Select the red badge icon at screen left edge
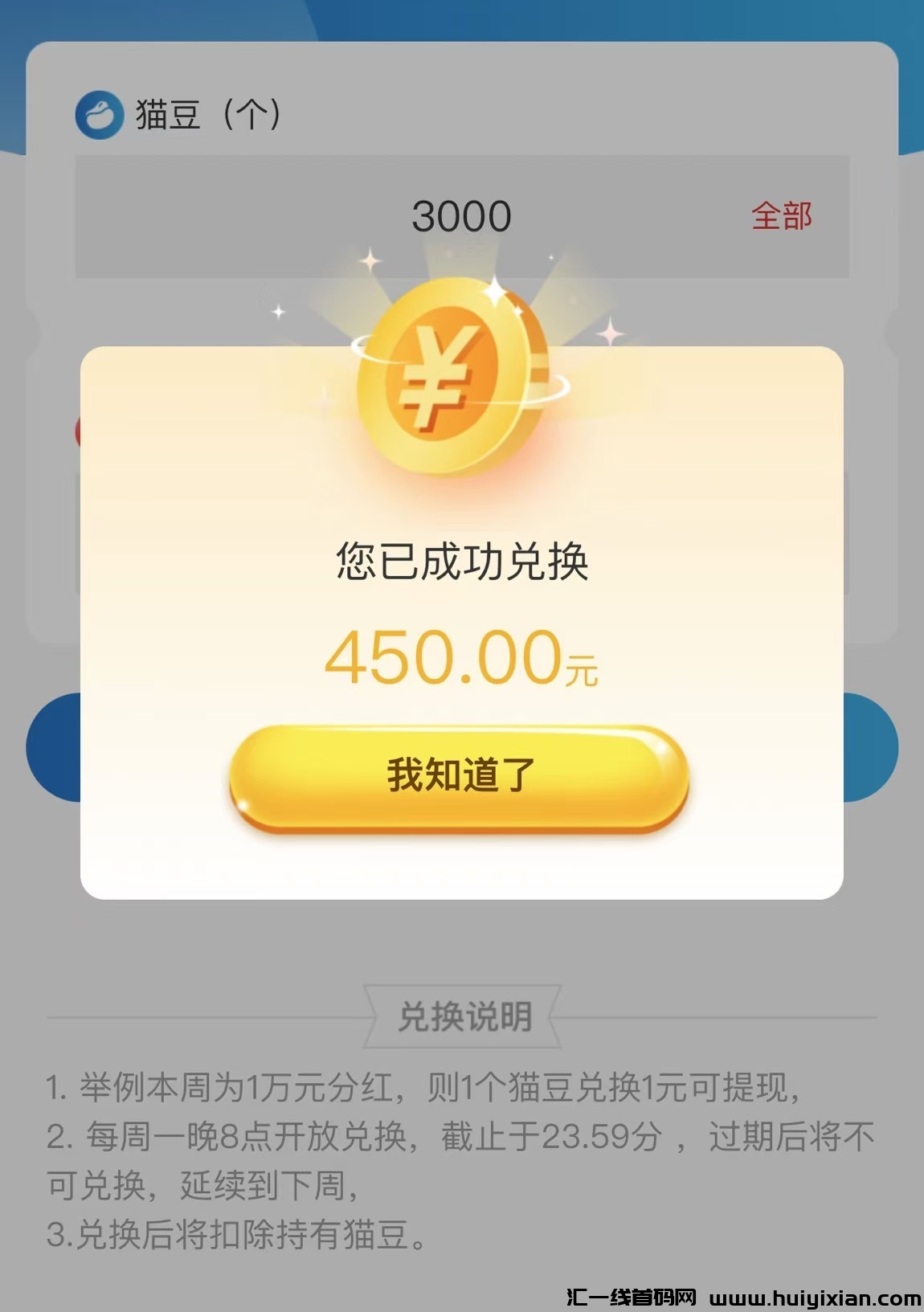924x1312 pixels. pos(76,431)
